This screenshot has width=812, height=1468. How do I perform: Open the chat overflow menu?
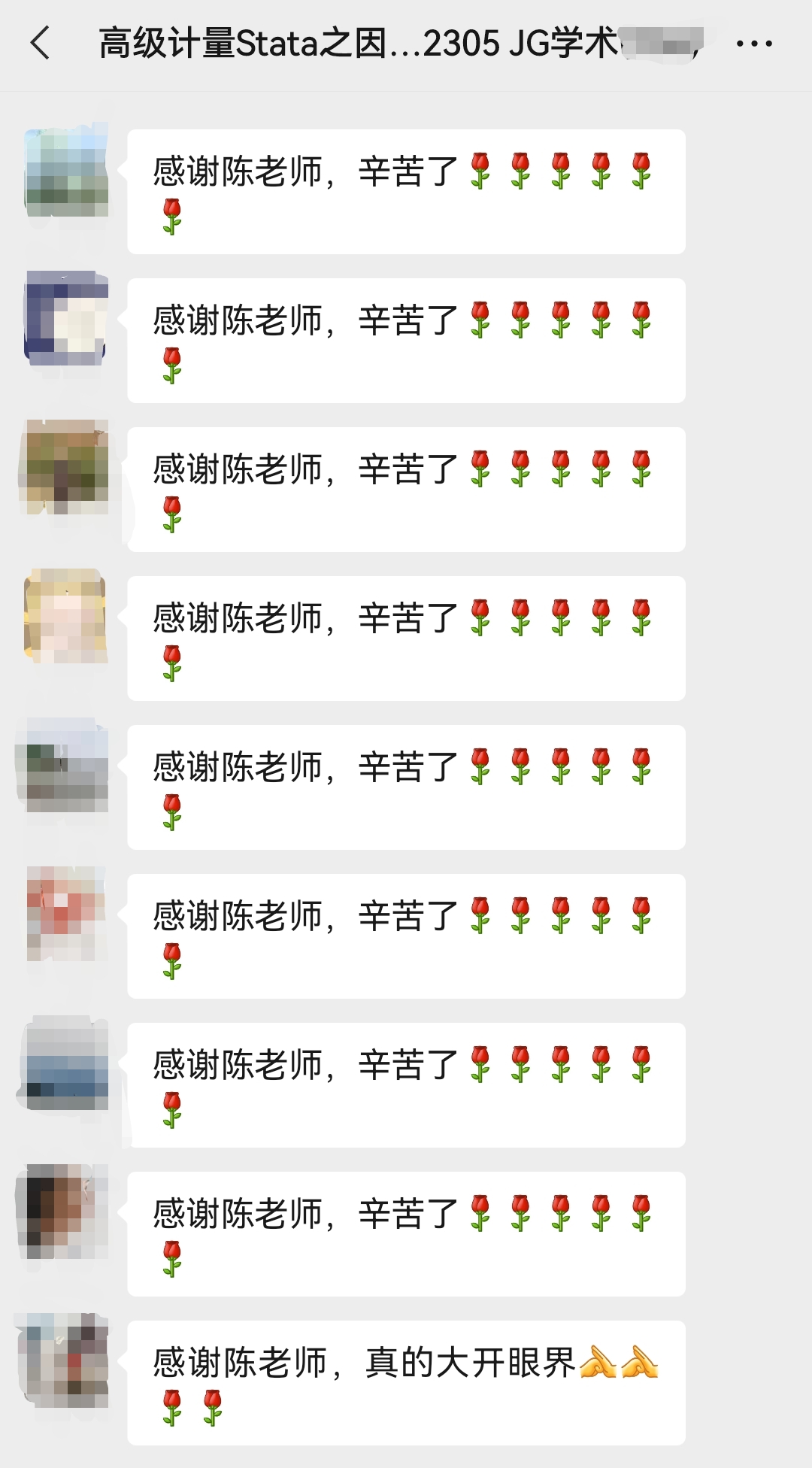(x=754, y=44)
